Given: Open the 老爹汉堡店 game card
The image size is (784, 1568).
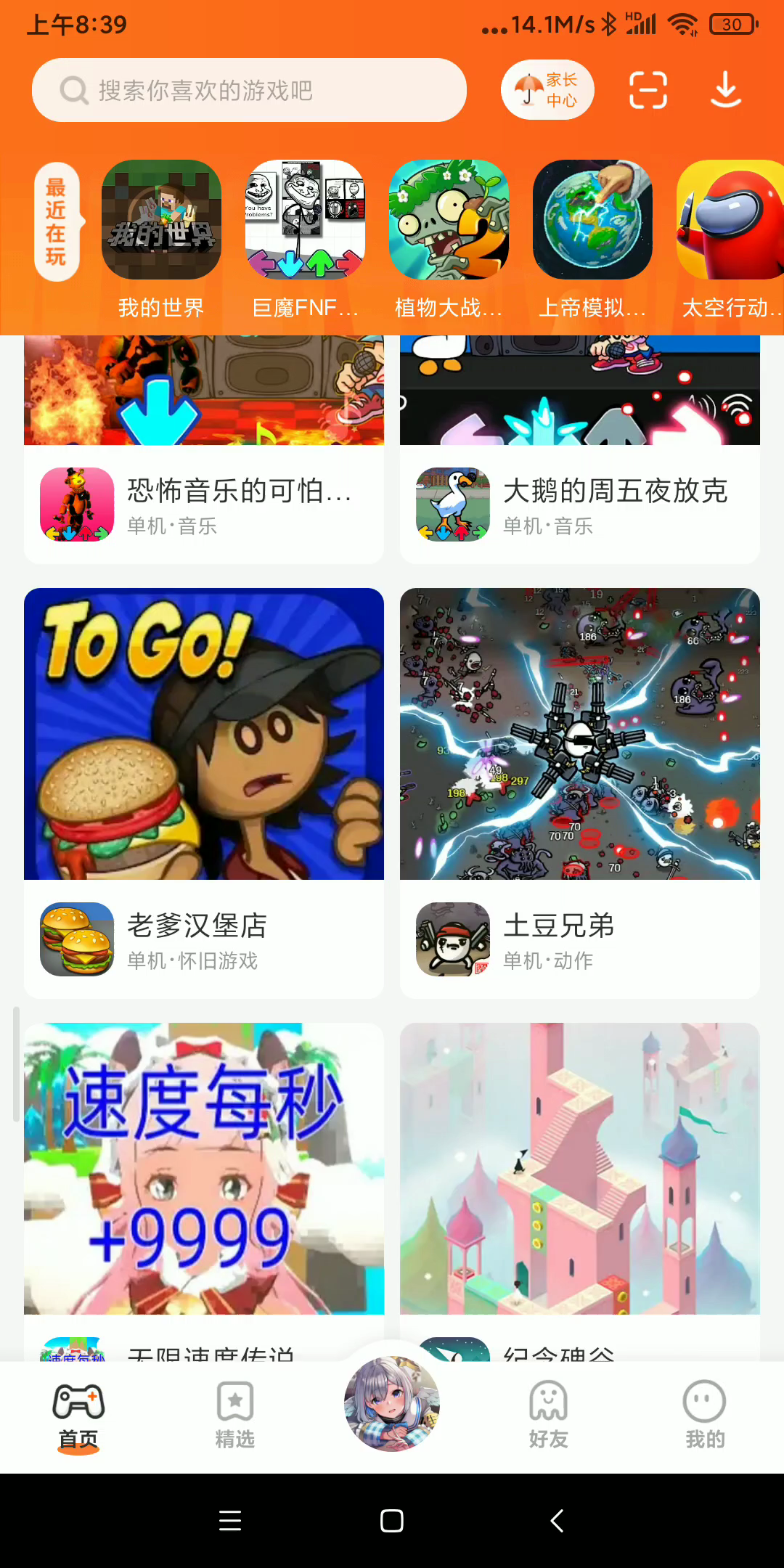Looking at the screenshot, I should coord(204,793).
